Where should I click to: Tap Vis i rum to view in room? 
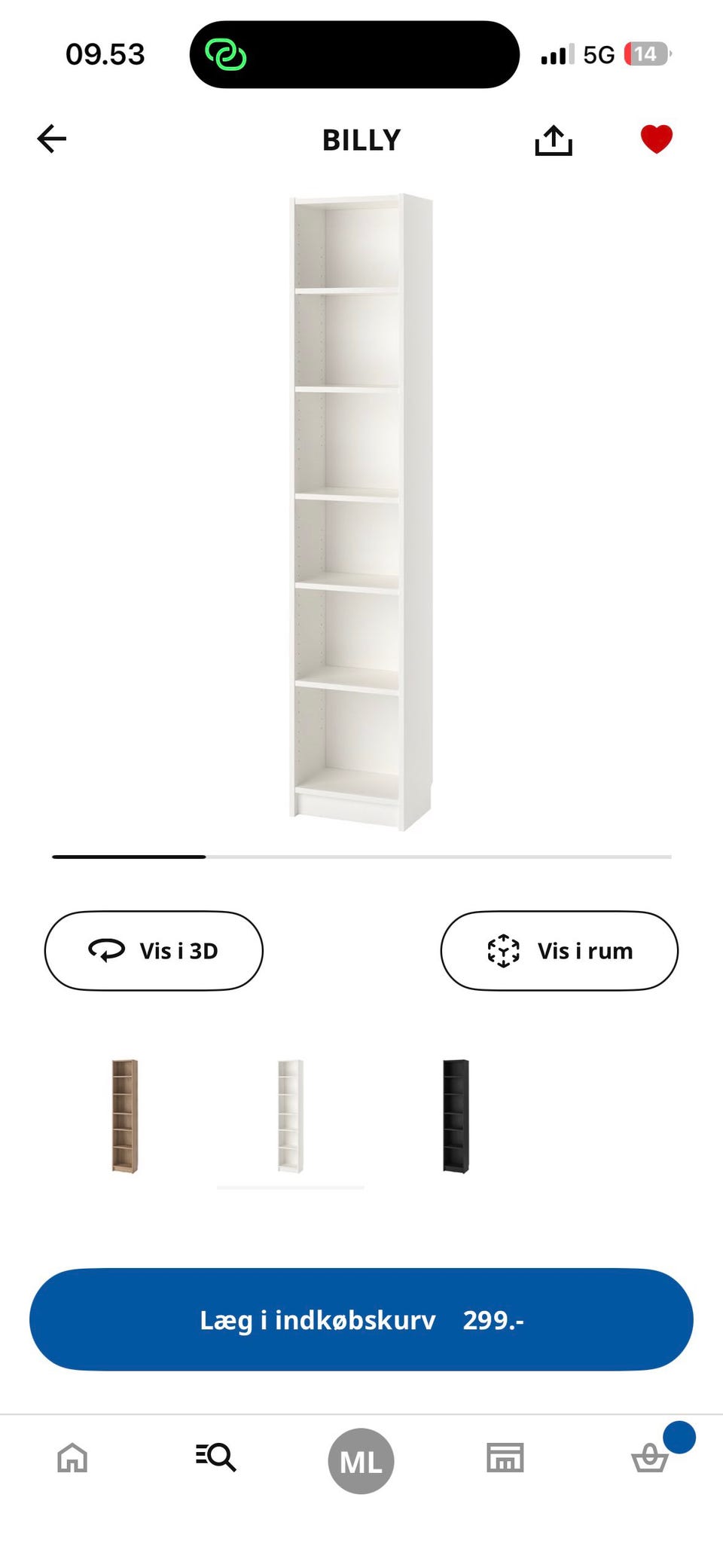[x=559, y=950]
